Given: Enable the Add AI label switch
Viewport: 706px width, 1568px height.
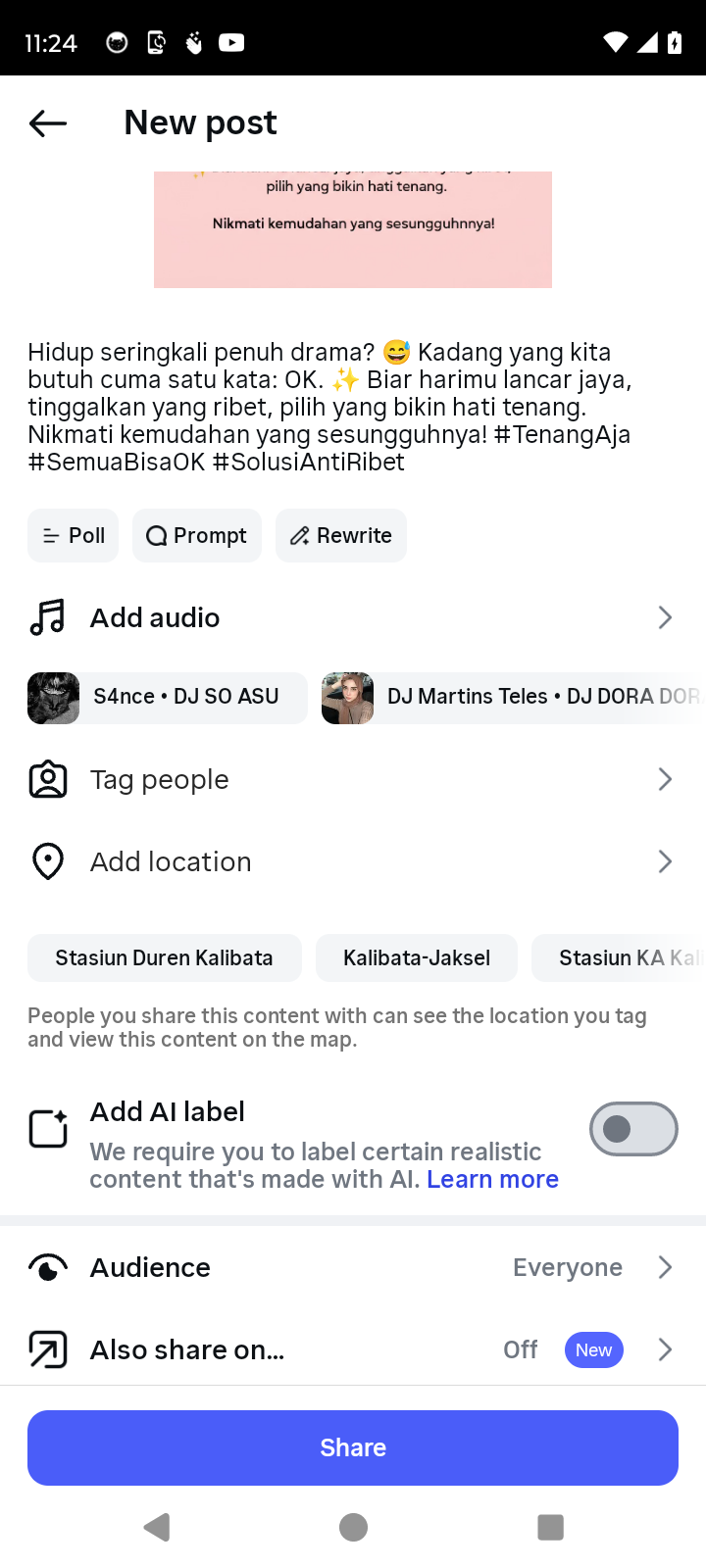Looking at the screenshot, I should 633,1129.
